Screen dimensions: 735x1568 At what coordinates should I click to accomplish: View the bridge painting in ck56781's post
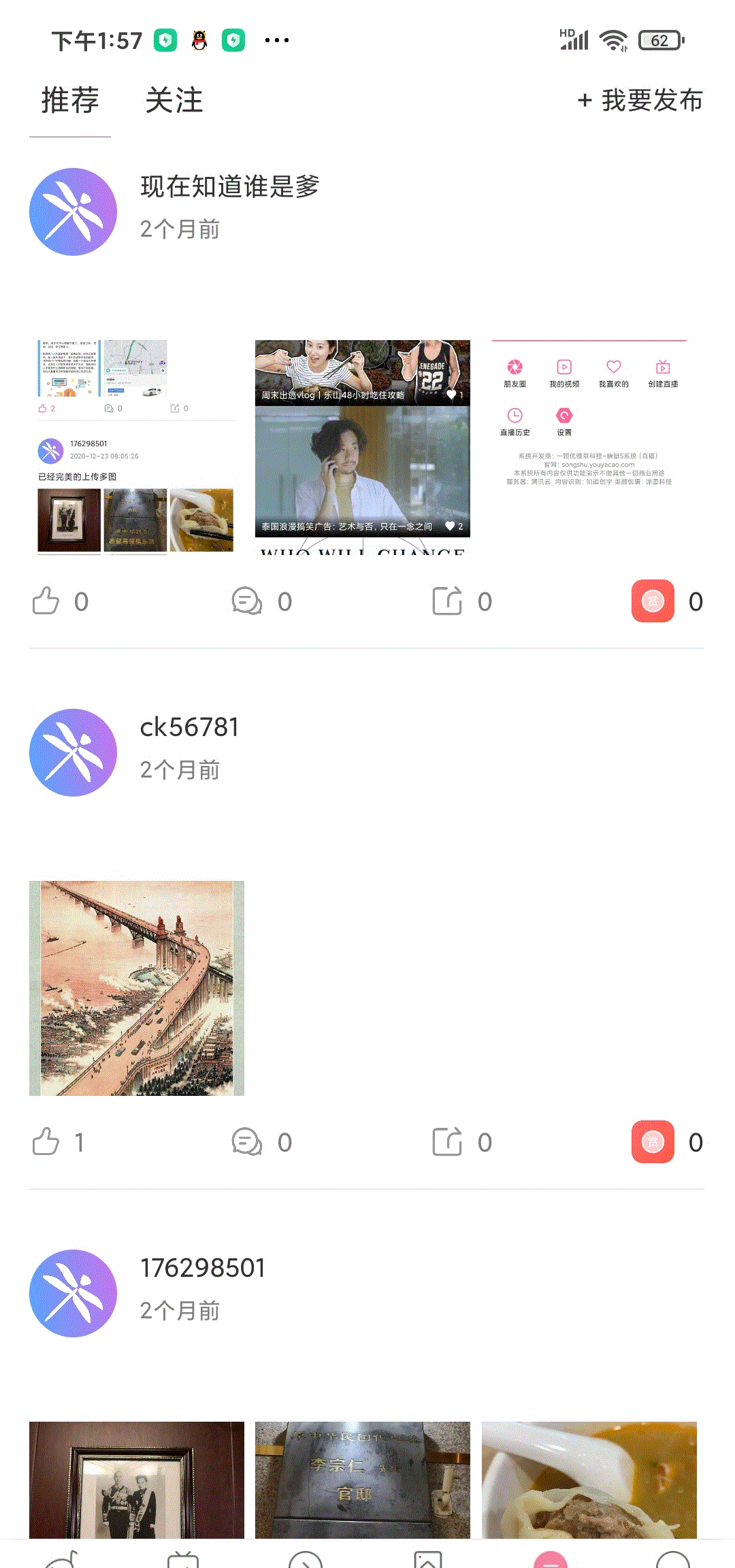click(136, 988)
